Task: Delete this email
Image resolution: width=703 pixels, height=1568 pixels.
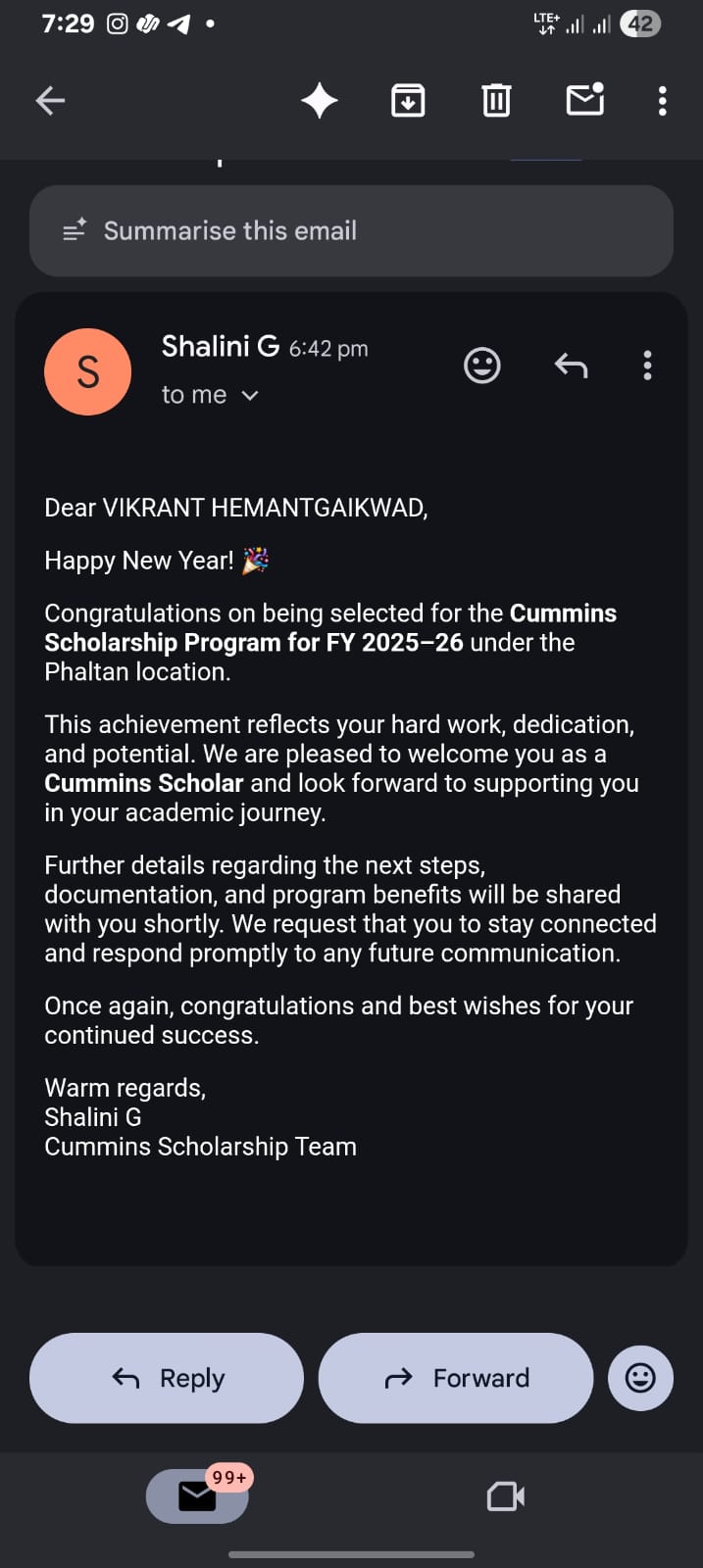Action: pyautogui.click(x=496, y=100)
